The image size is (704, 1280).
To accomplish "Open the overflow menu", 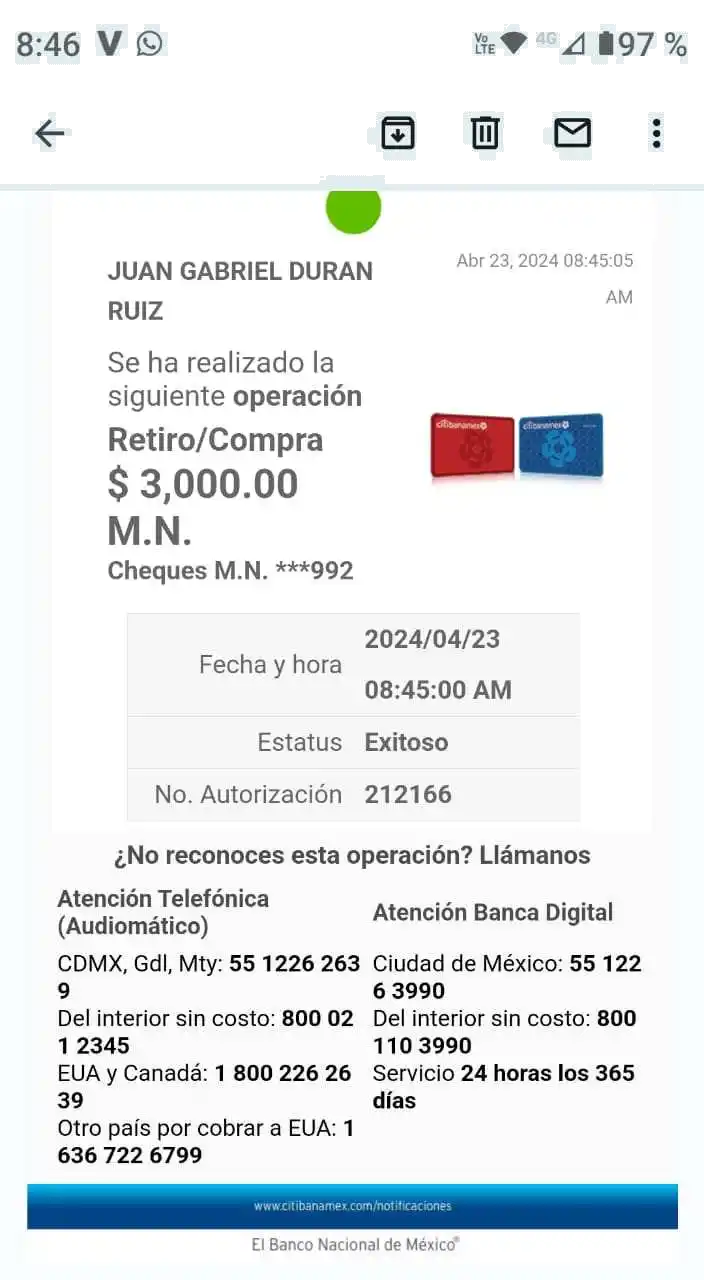I will point(656,132).
